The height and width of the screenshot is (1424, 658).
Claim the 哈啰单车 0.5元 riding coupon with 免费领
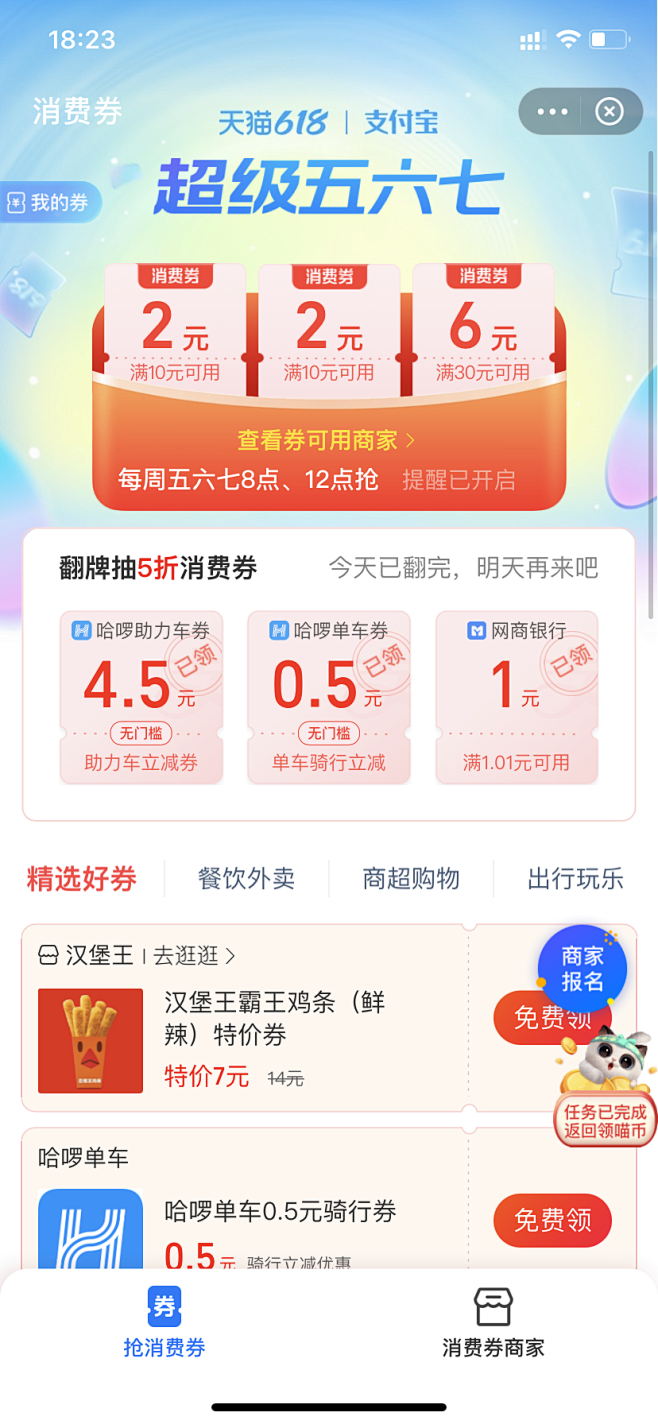552,1220
